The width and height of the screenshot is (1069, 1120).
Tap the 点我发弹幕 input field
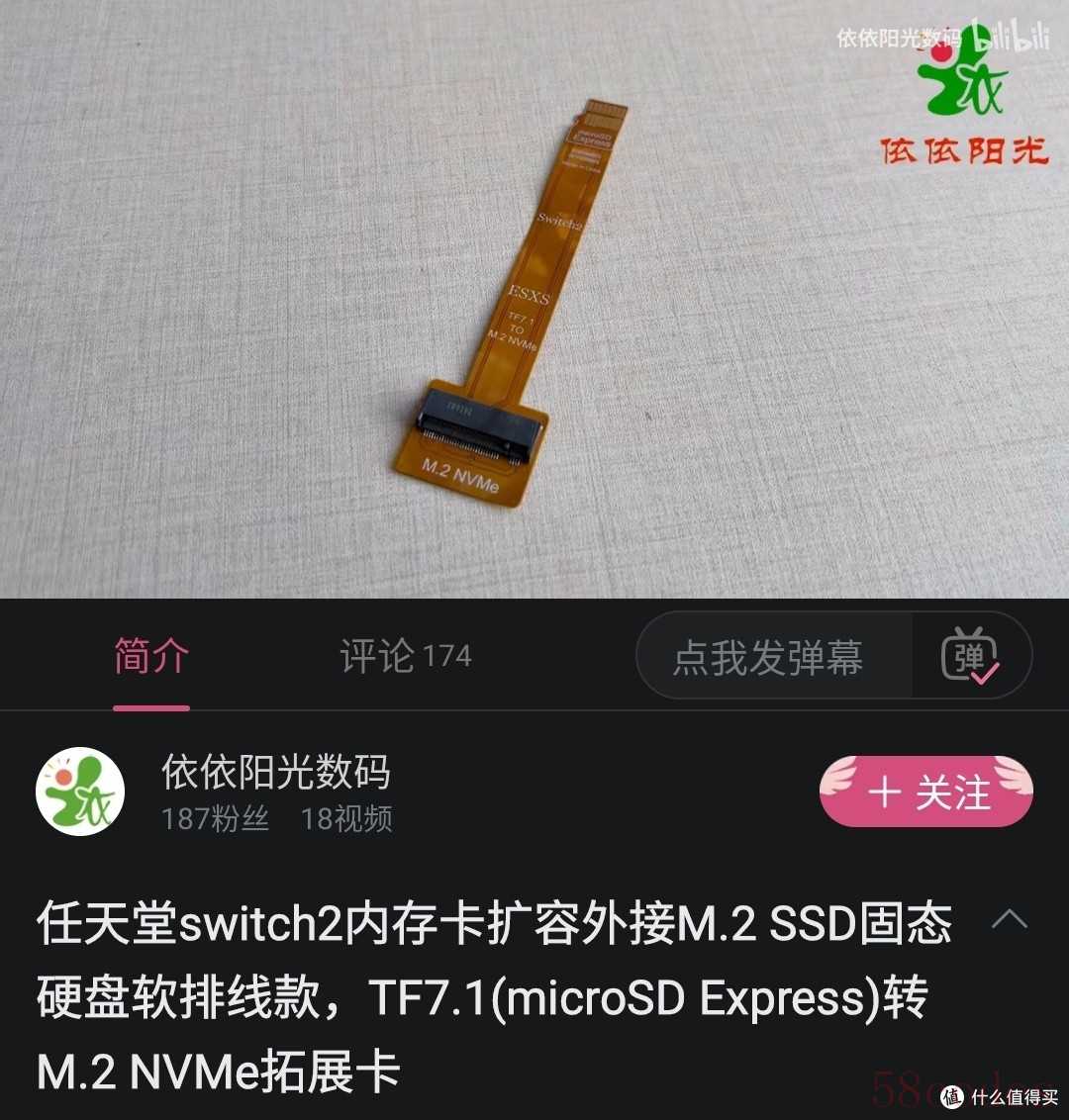coord(768,658)
